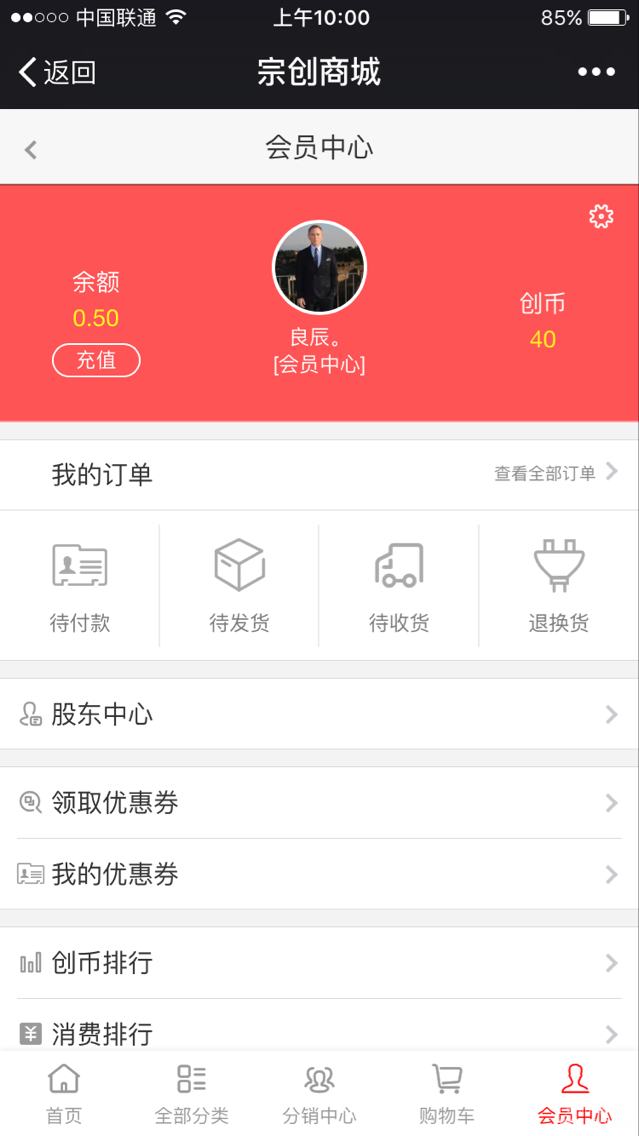The image size is (639, 1136).
Task: Open 待发货 orders awaiting shipment
Action: 239,587
